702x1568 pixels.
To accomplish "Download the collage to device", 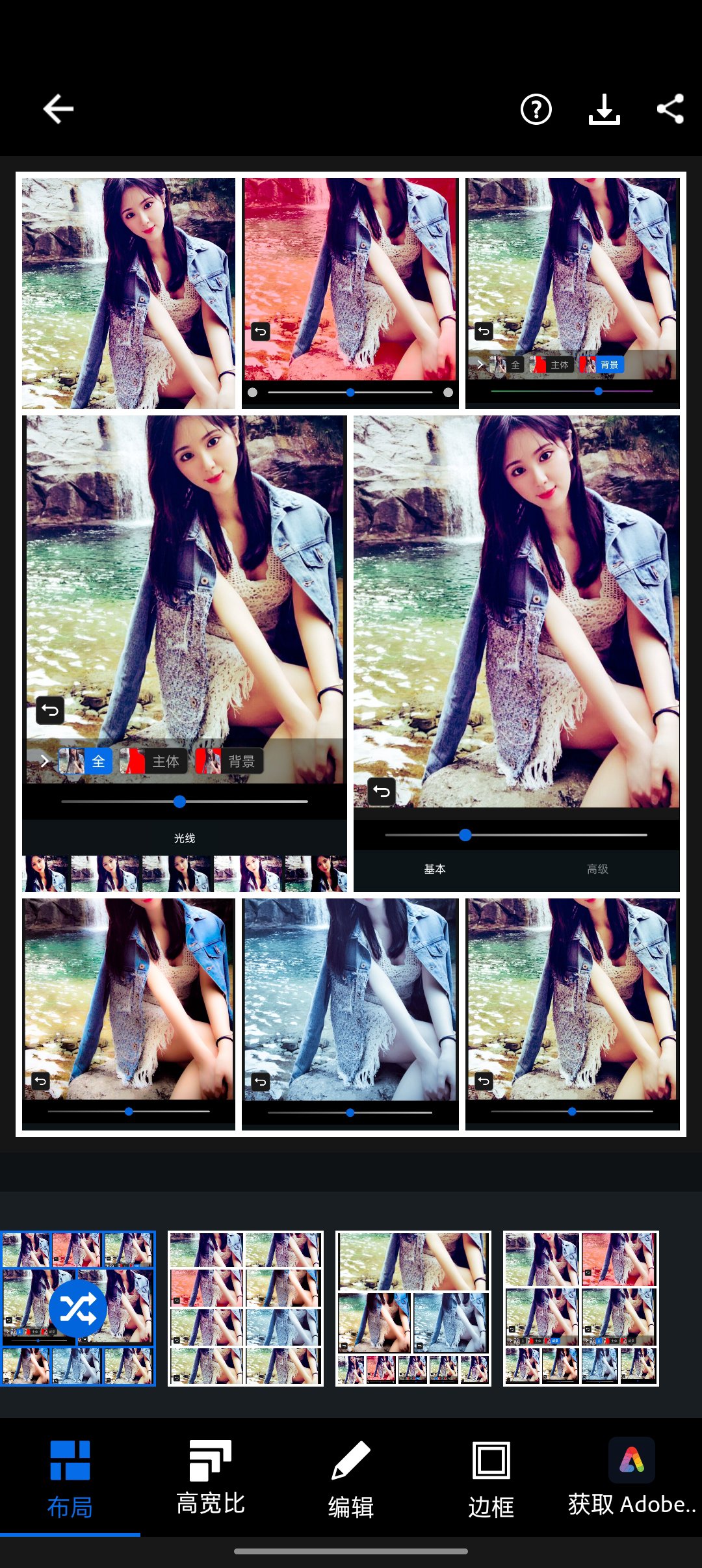I will pos(604,109).
